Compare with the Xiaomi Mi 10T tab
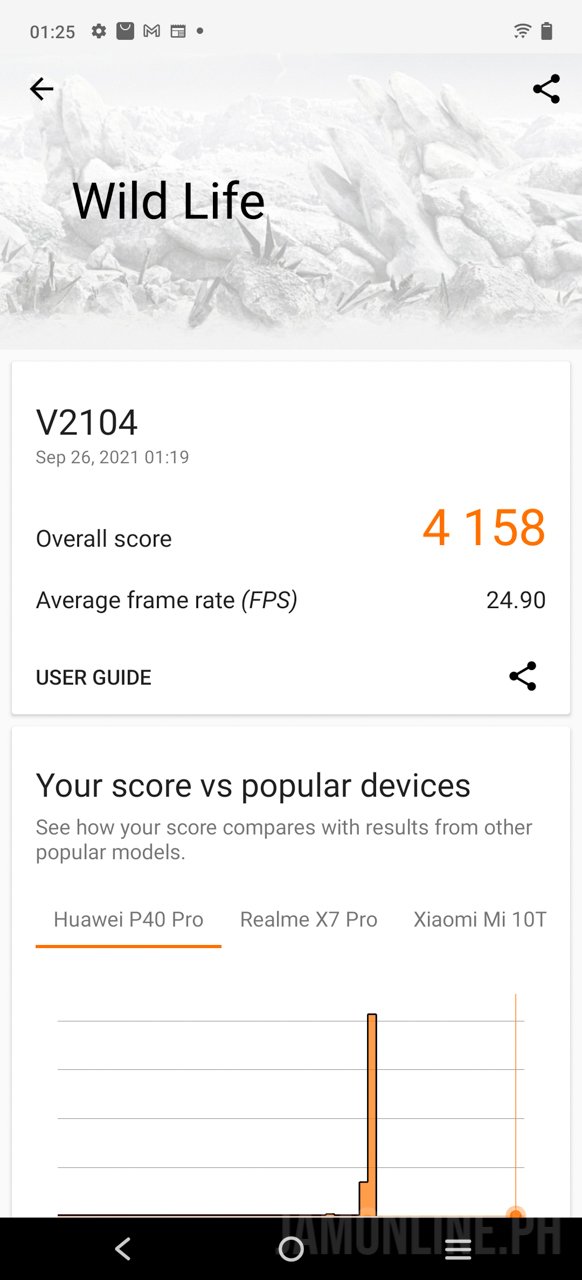 480,920
